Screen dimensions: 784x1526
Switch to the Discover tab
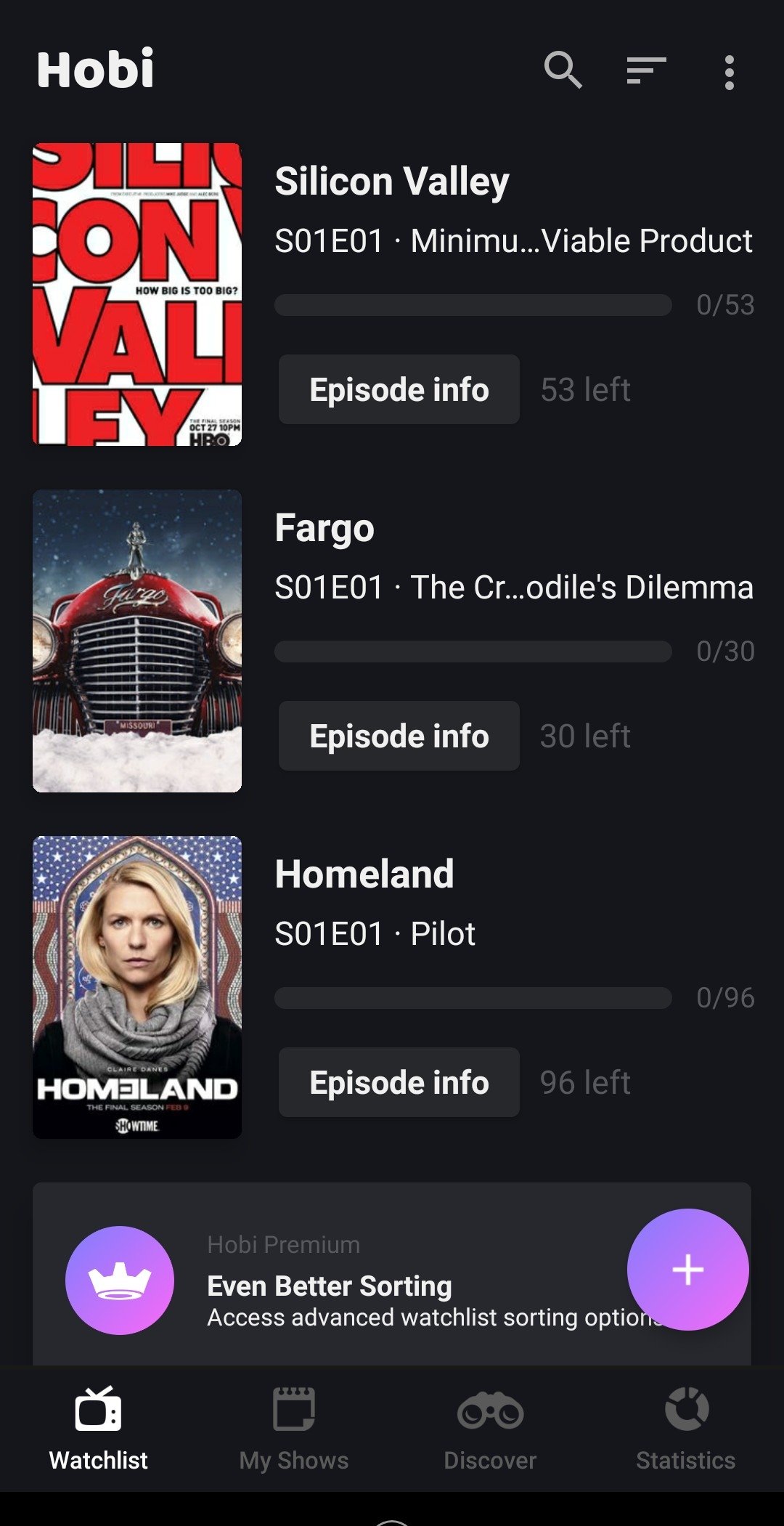(490, 1428)
